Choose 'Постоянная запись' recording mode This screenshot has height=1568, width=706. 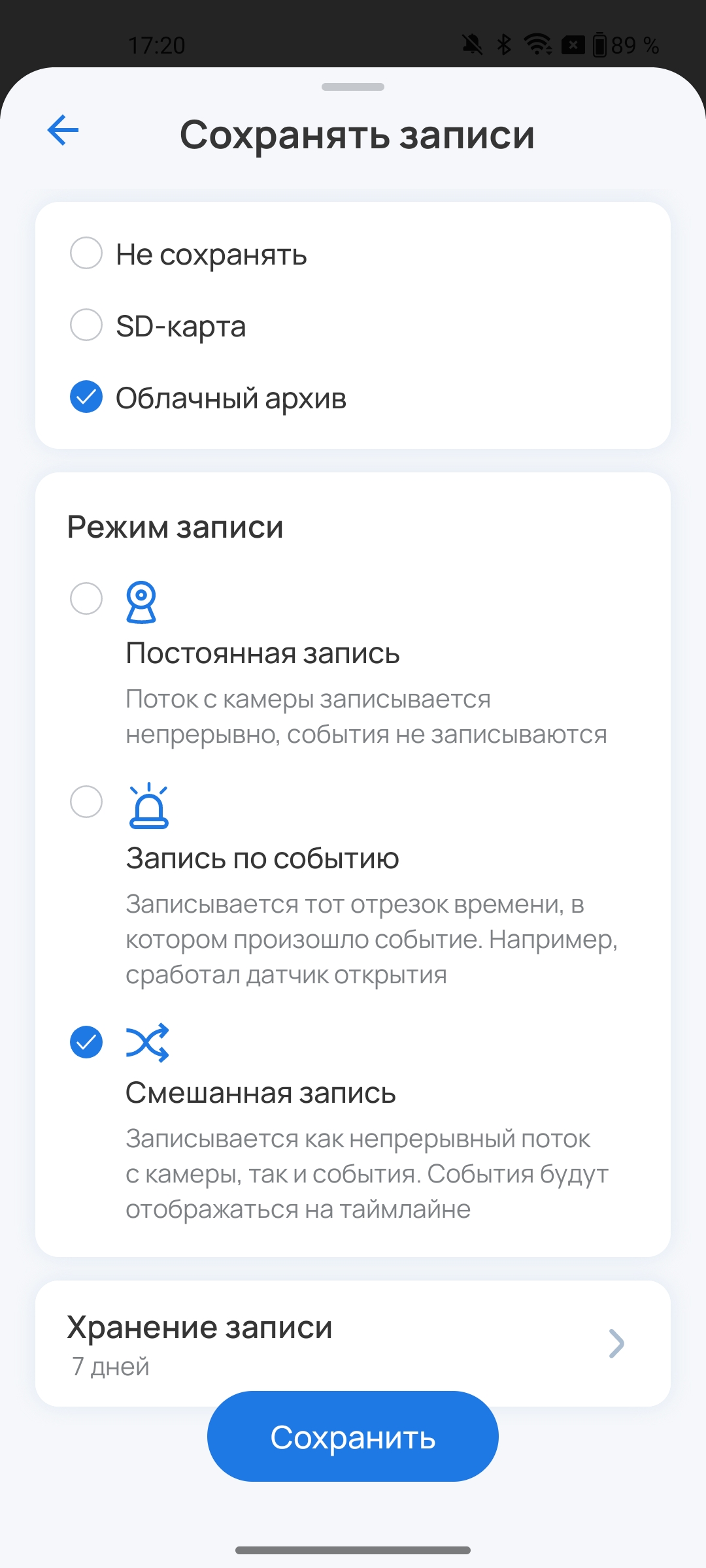(x=86, y=598)
